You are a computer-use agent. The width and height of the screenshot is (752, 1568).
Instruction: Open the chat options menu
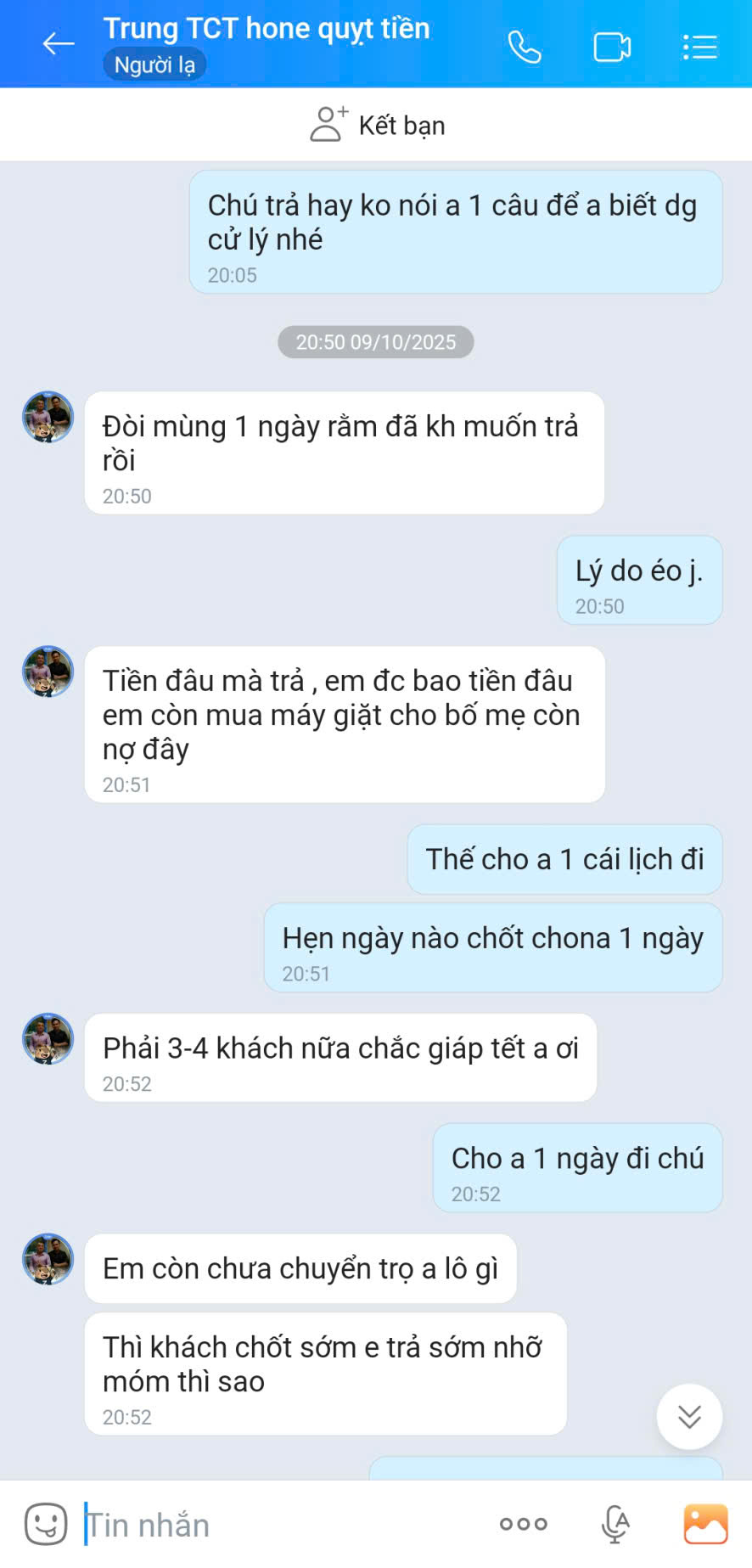(700, 47)
